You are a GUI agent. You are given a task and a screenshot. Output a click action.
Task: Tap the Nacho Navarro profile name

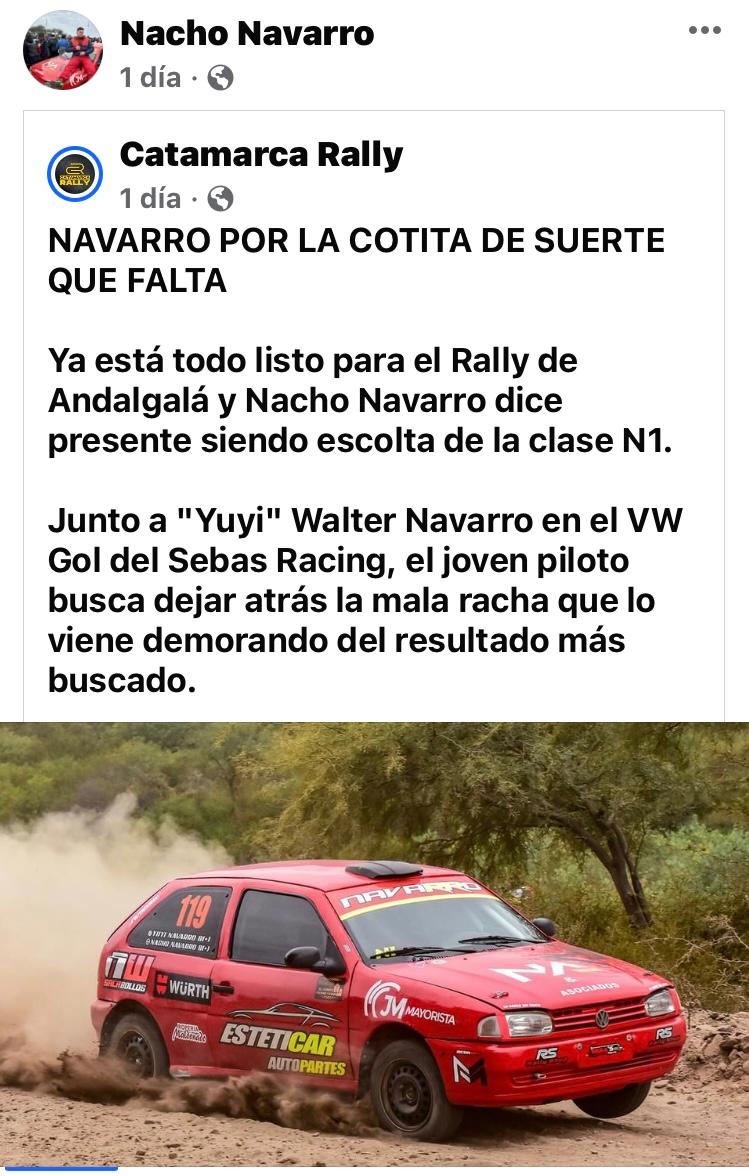tap(247, 34)
